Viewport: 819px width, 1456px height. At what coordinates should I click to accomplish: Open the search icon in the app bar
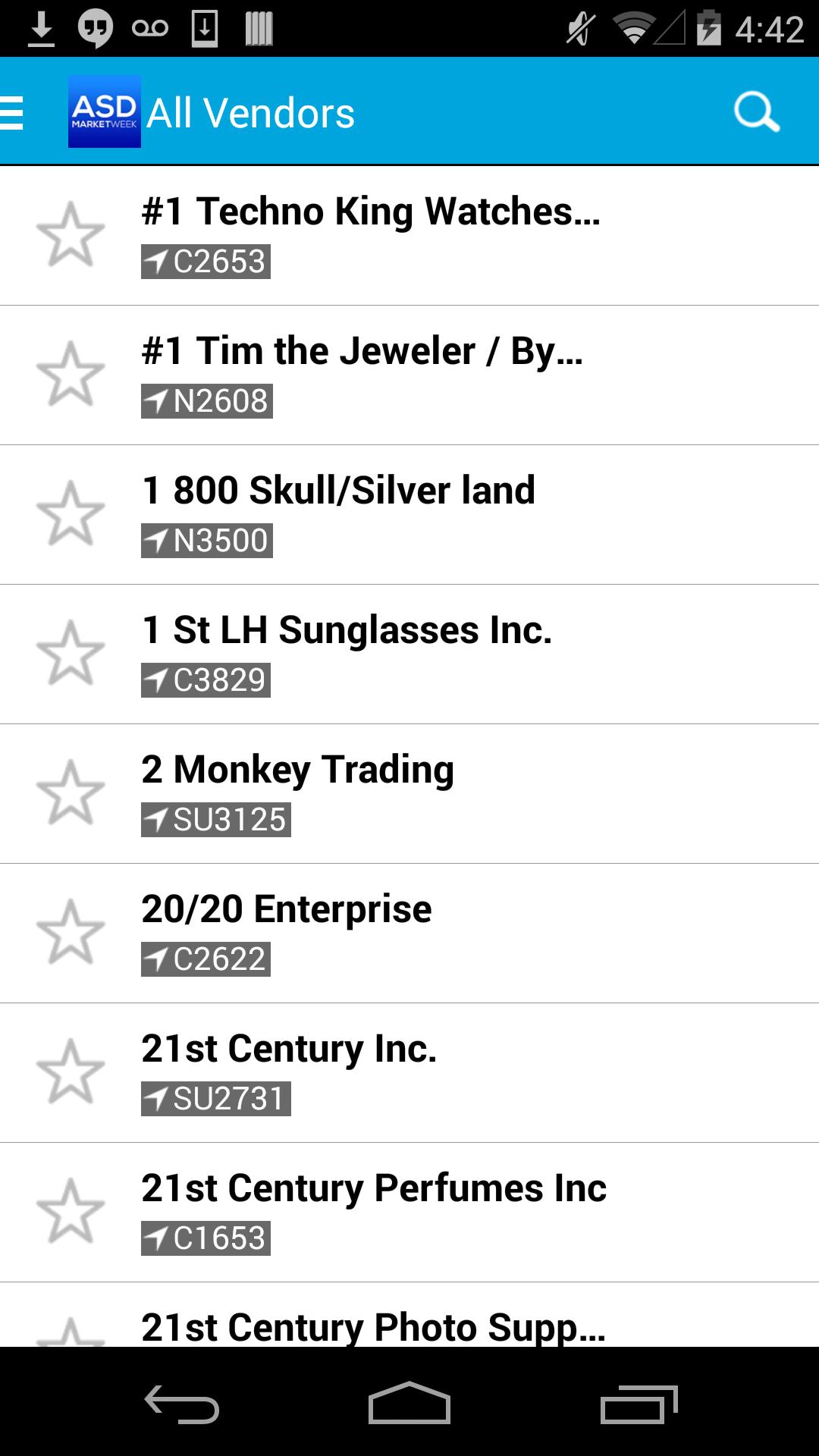pyautogui.click(x=756, y=112)
